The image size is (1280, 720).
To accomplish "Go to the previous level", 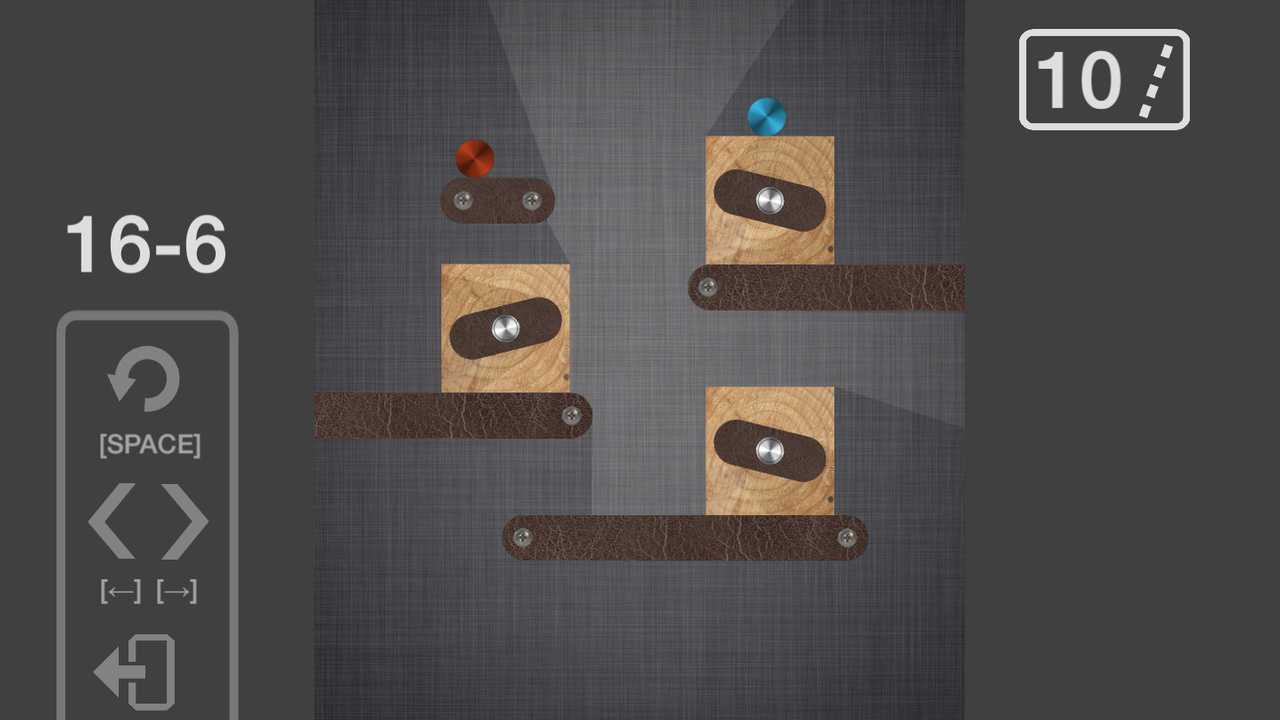I will point(113,522).
